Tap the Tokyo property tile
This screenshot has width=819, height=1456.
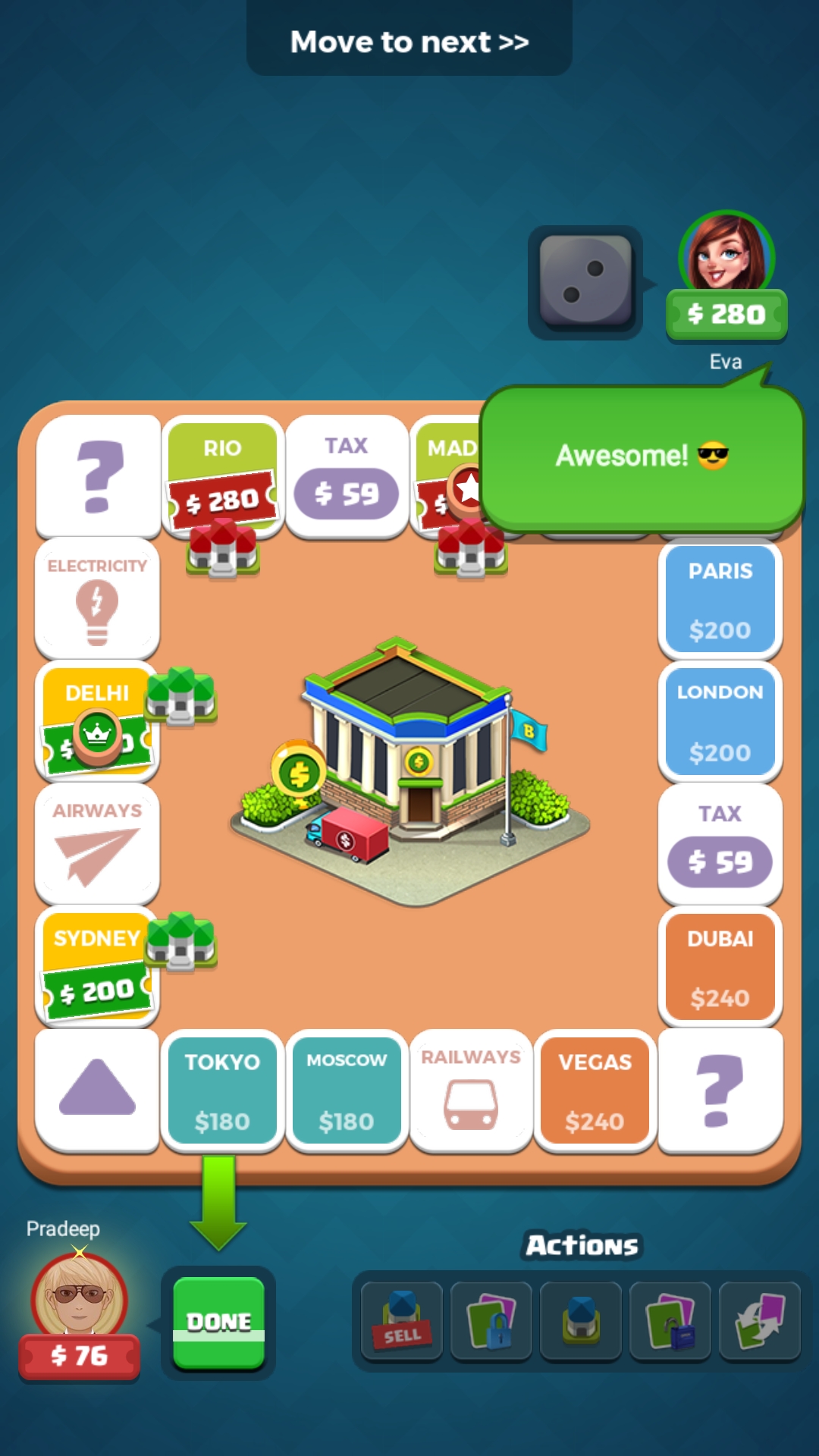222,1090
